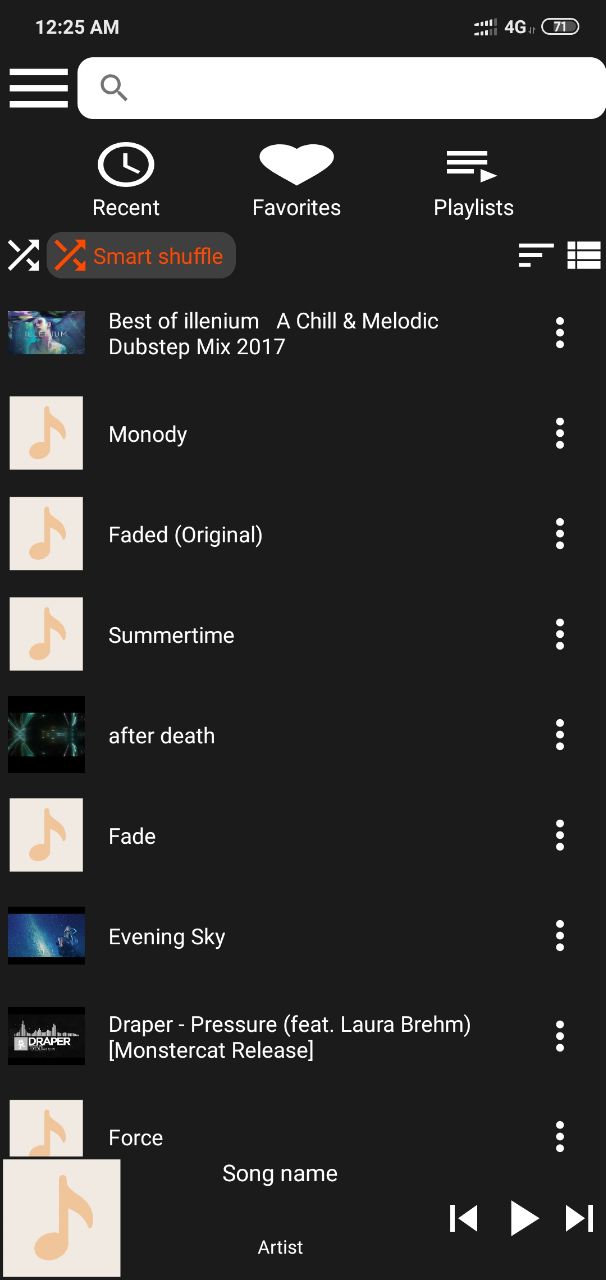The height and width of the screenshot is (1280, 606).
Task: Open options for Draper - Pressure
Action: point(560,1036)
